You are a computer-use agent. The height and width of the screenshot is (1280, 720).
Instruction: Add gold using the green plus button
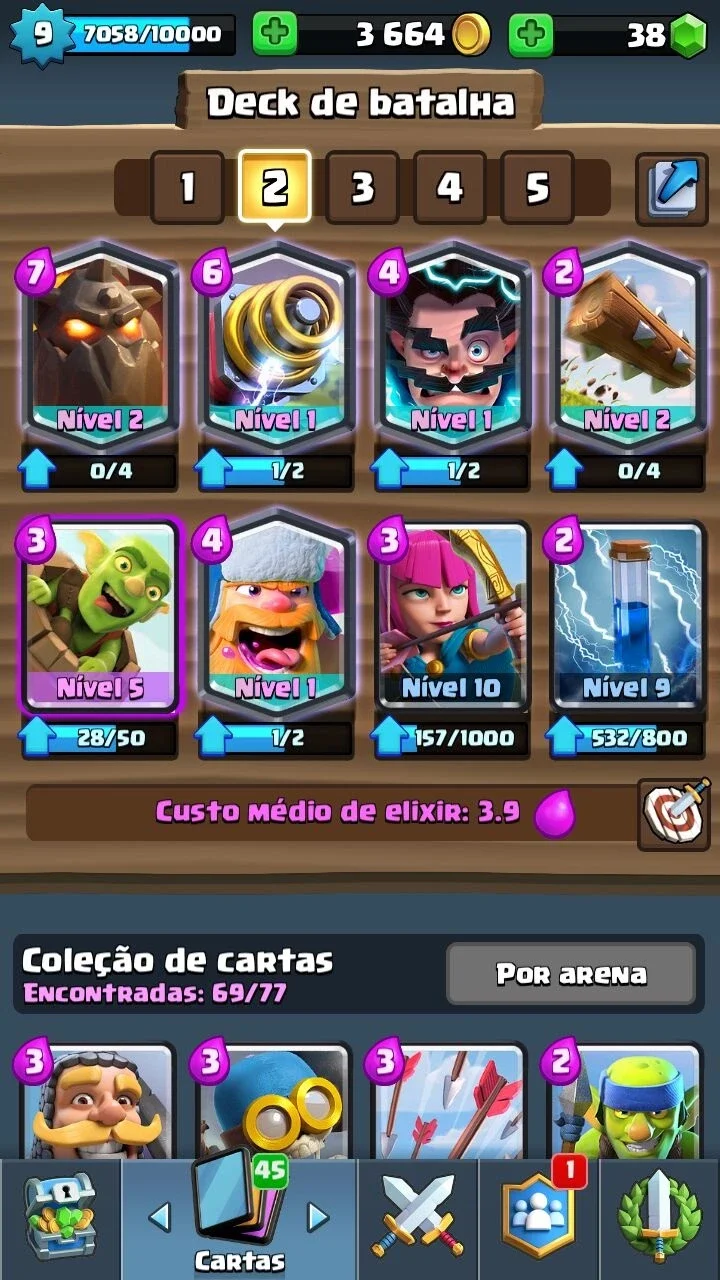point(274,35)
